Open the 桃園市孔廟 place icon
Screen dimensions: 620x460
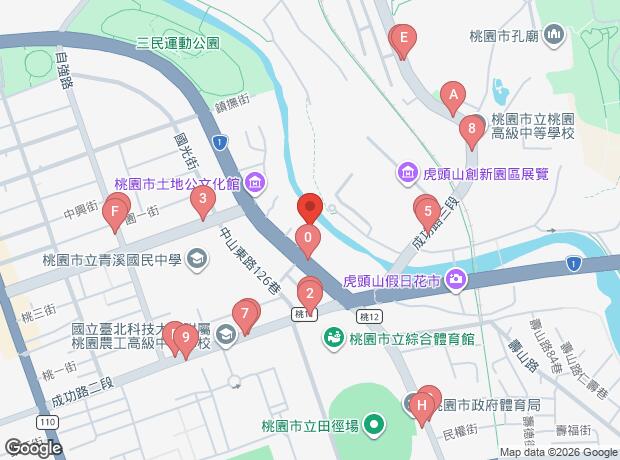556,36
